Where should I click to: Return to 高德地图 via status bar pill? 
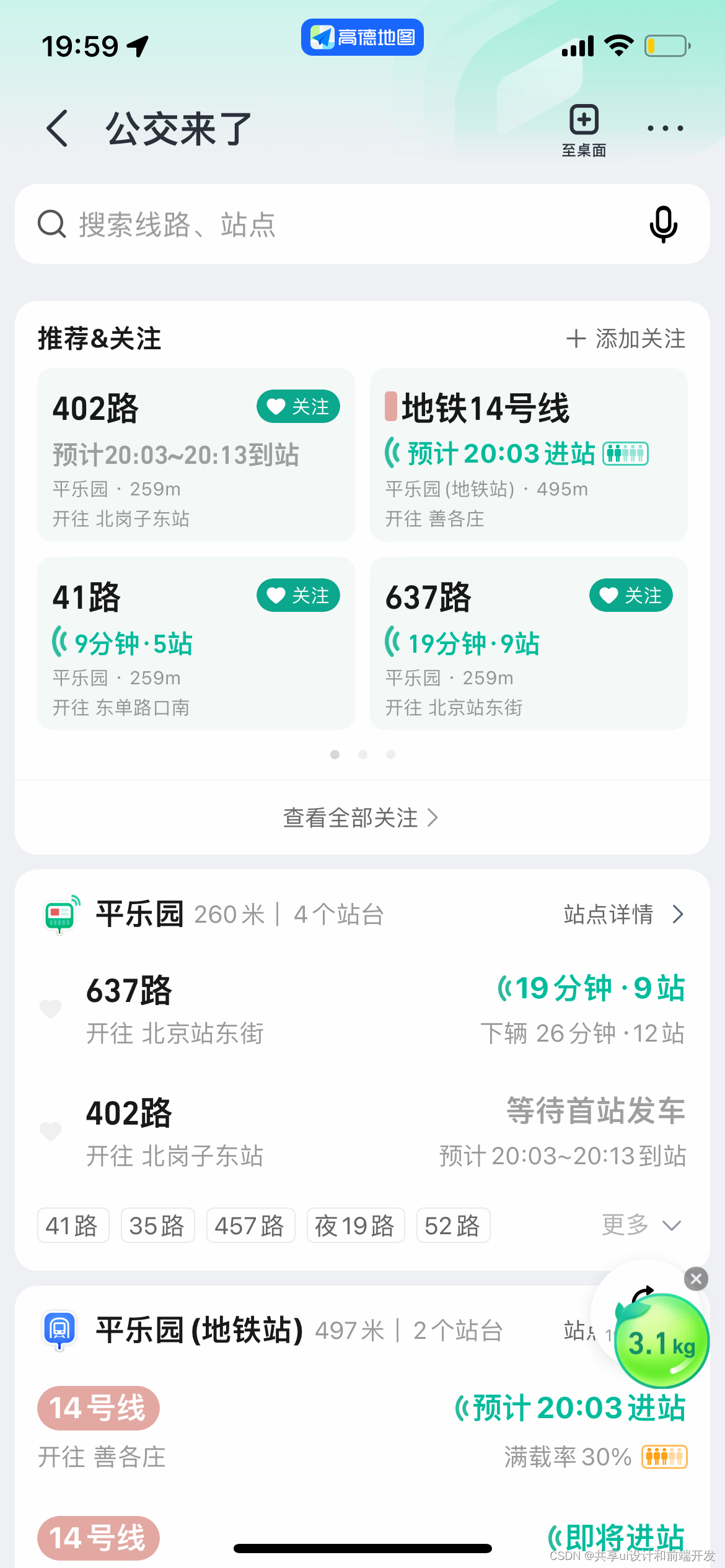pos(362,37)
